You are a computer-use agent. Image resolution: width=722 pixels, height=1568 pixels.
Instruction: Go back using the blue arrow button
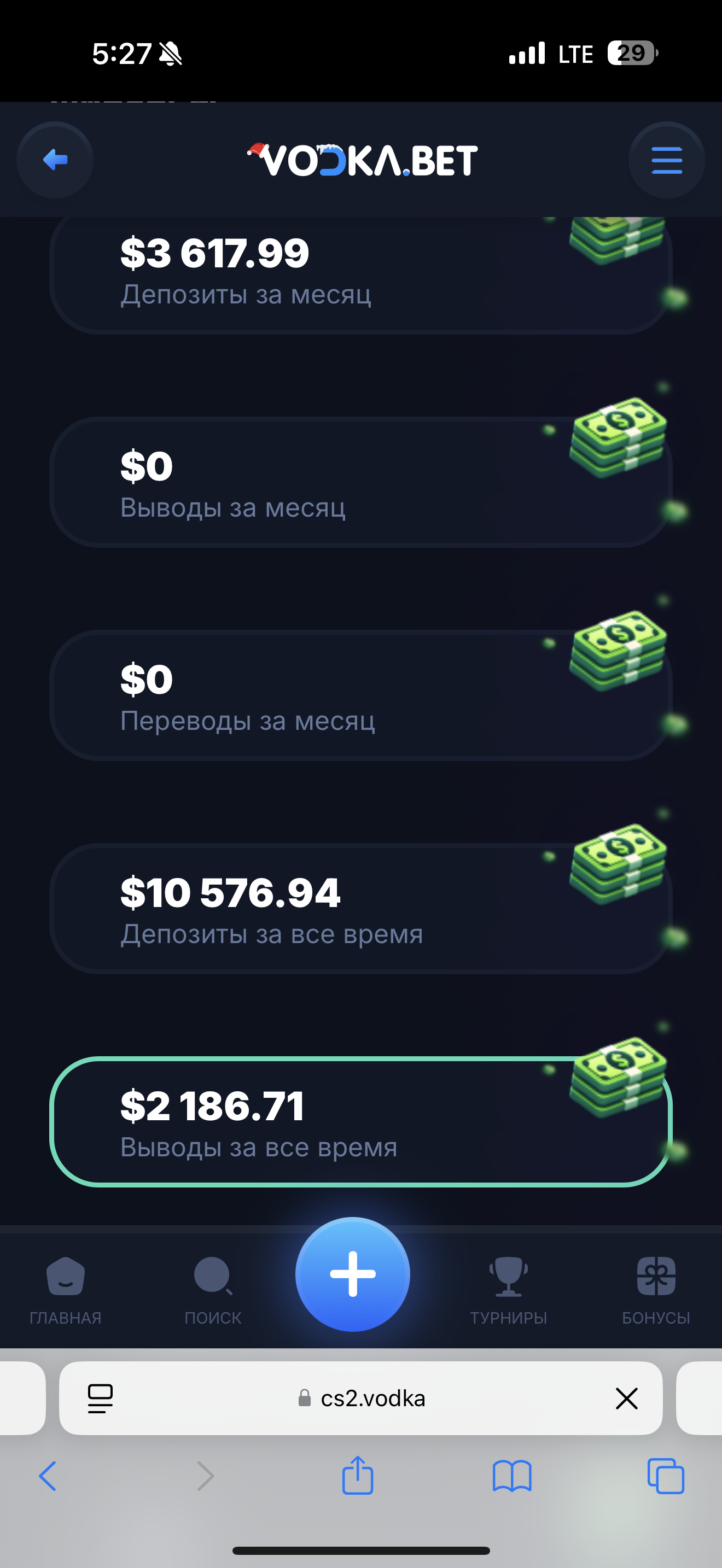click(55, 160)
